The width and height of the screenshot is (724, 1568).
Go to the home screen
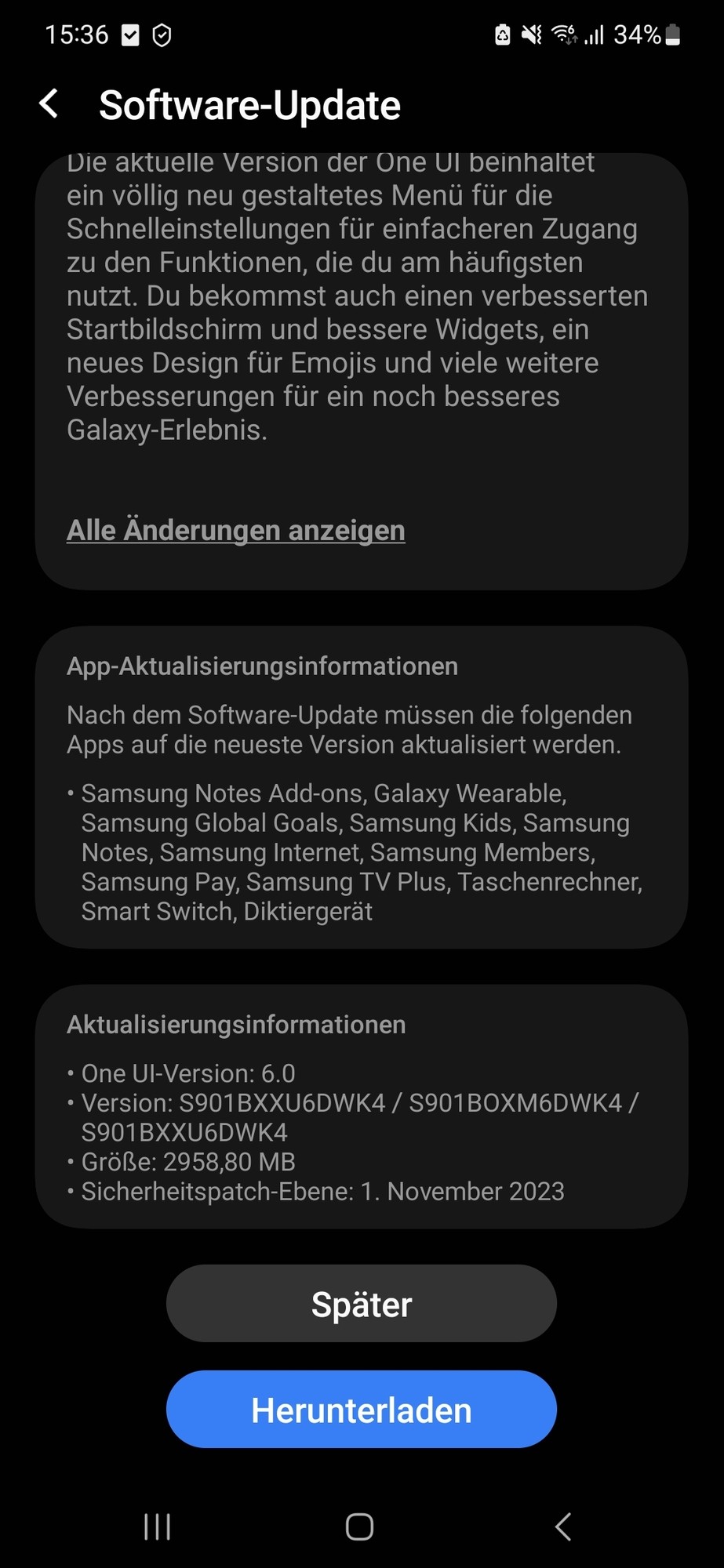click(360, 1526)
